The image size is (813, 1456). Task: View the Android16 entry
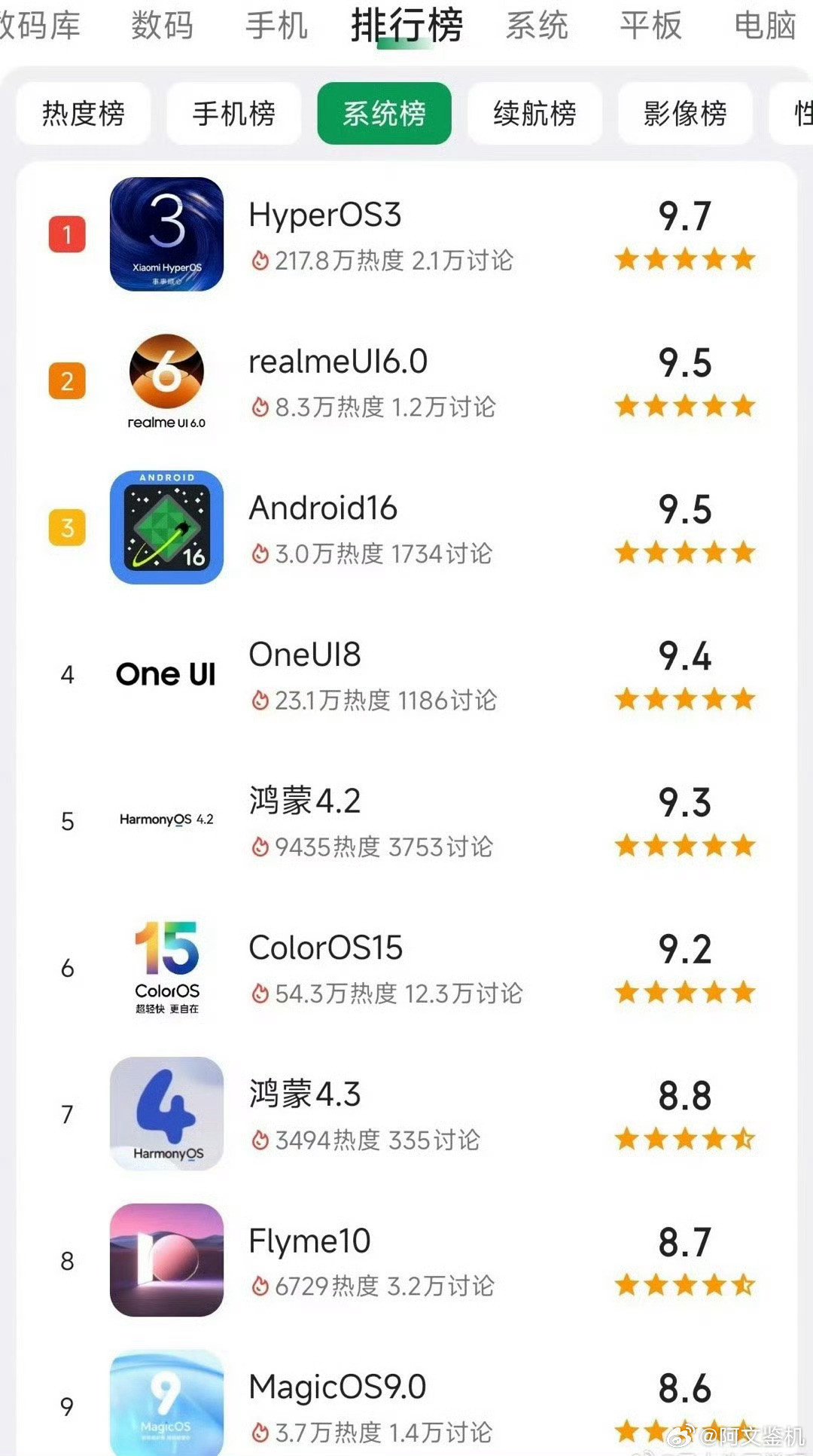coord(406,527)
